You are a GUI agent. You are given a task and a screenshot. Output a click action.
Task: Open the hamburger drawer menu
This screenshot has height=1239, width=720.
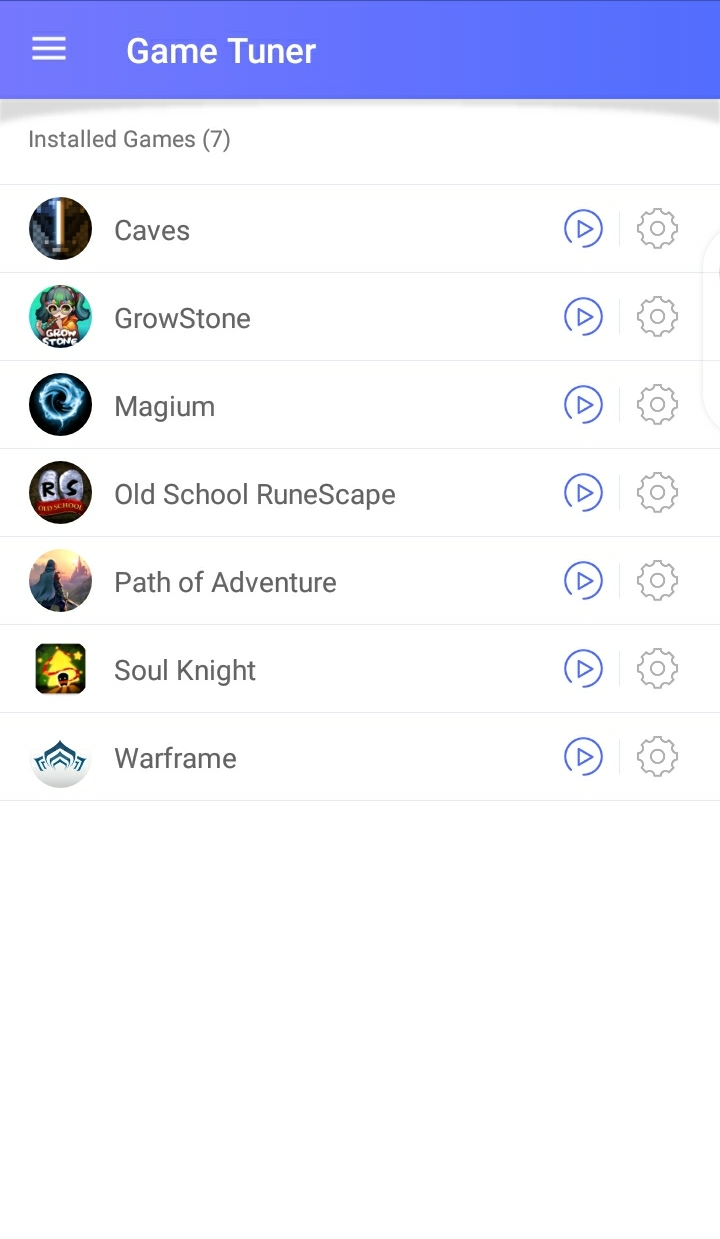(49, 49)
